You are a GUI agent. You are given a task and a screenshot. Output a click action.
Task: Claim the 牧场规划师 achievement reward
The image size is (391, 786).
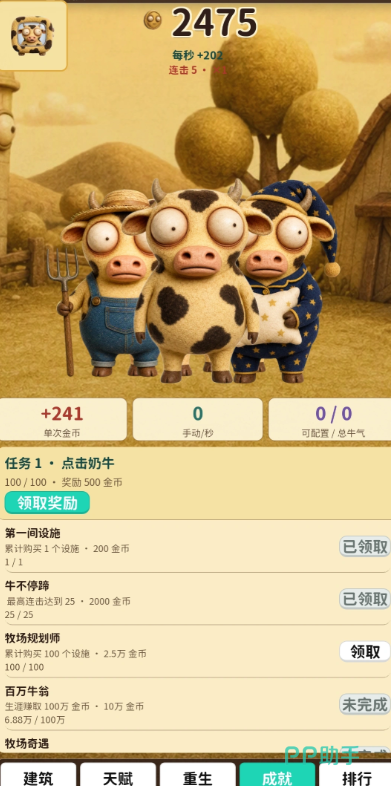(x=364, y=652)
